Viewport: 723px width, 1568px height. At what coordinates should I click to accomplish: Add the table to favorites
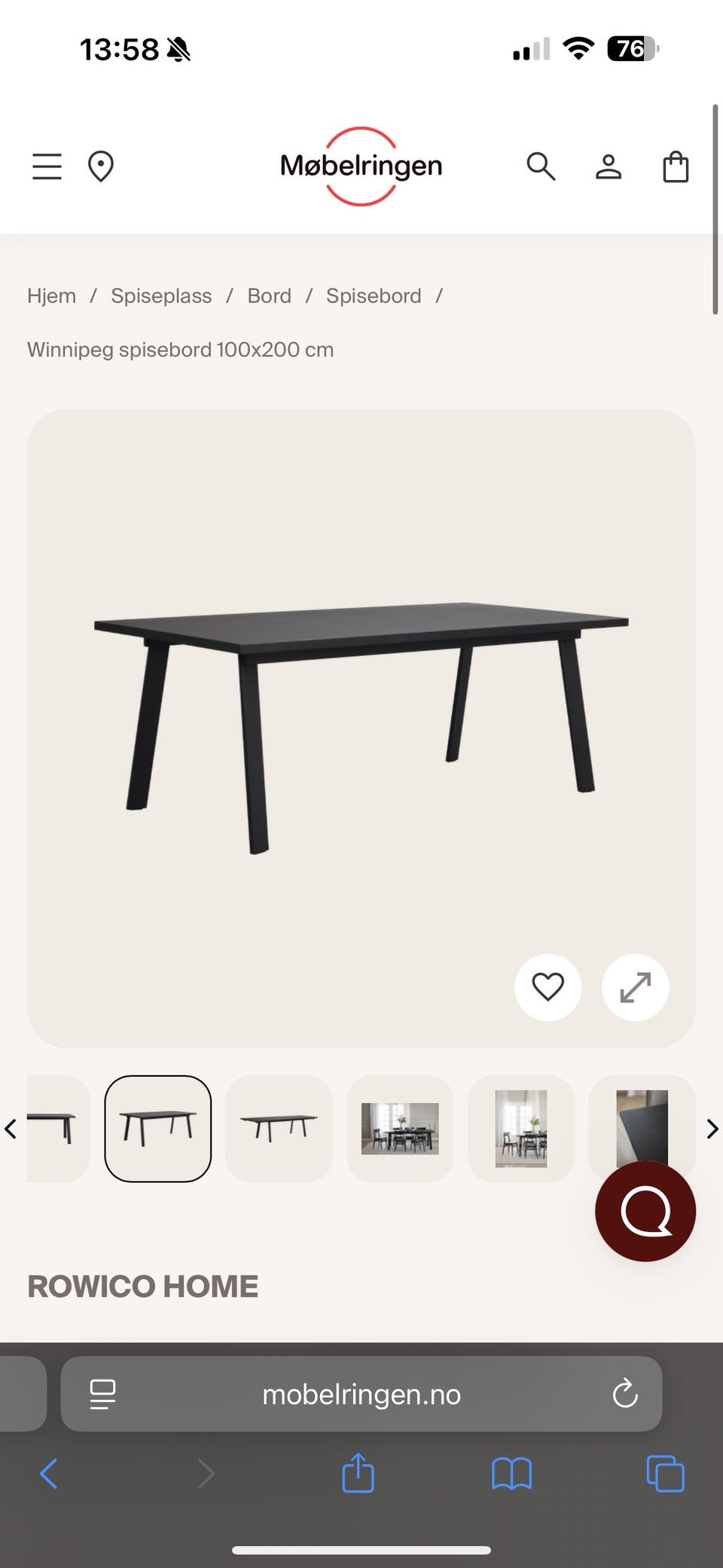pyautogui.click(x=548, y=987)
